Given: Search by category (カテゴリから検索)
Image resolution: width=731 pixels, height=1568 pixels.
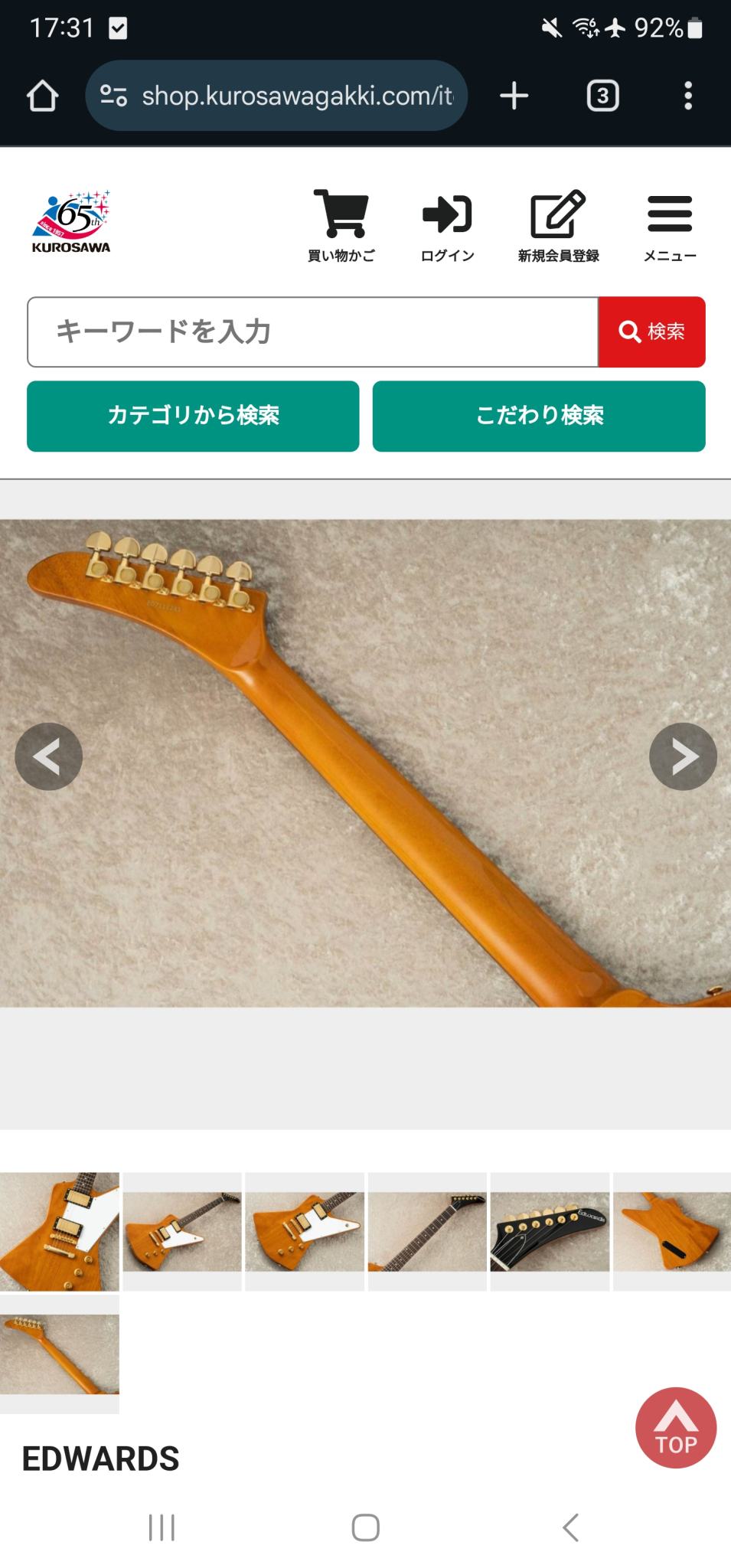Looking at the screenshot, I should tap(193, 416).
